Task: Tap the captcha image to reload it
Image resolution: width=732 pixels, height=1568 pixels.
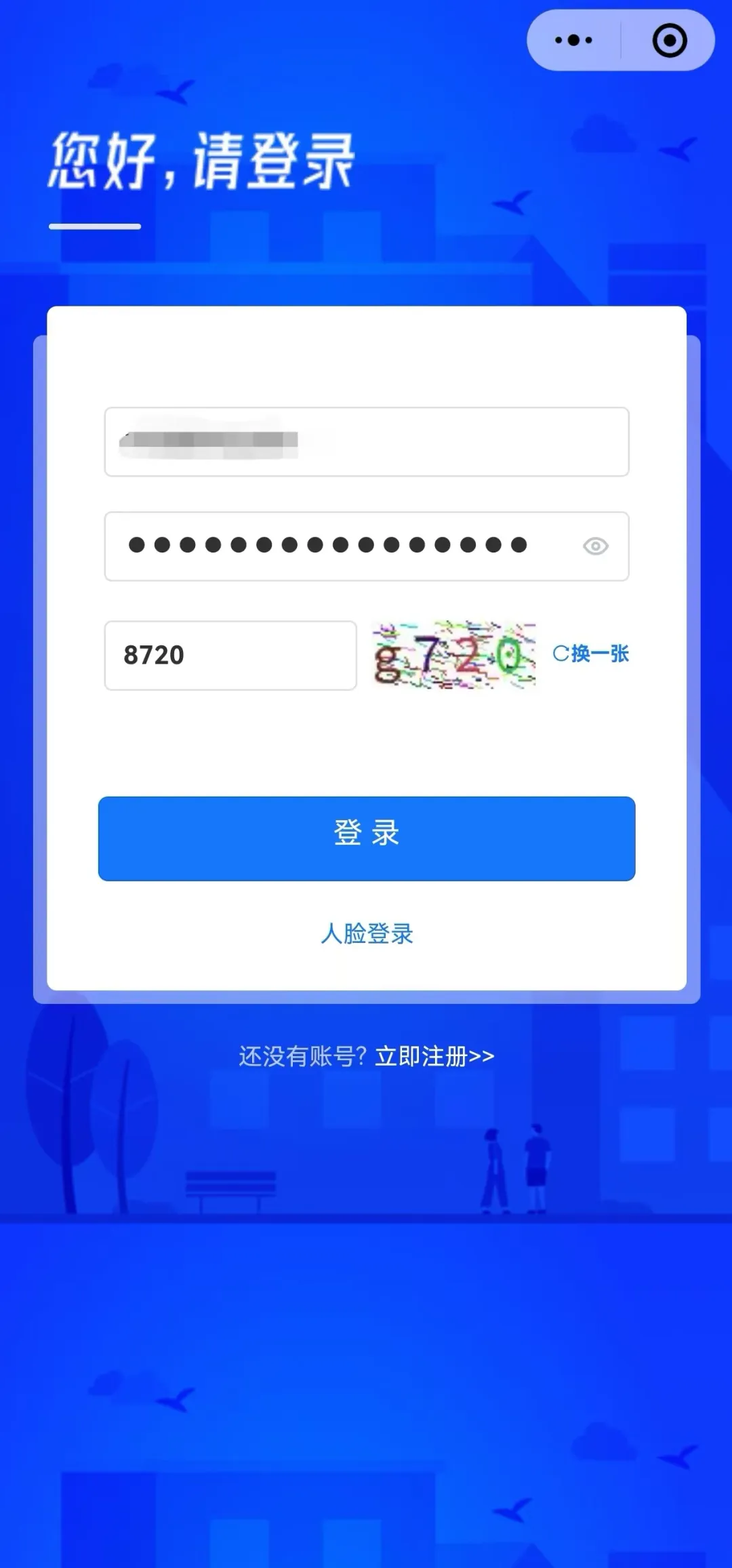Action: point(454,656)
